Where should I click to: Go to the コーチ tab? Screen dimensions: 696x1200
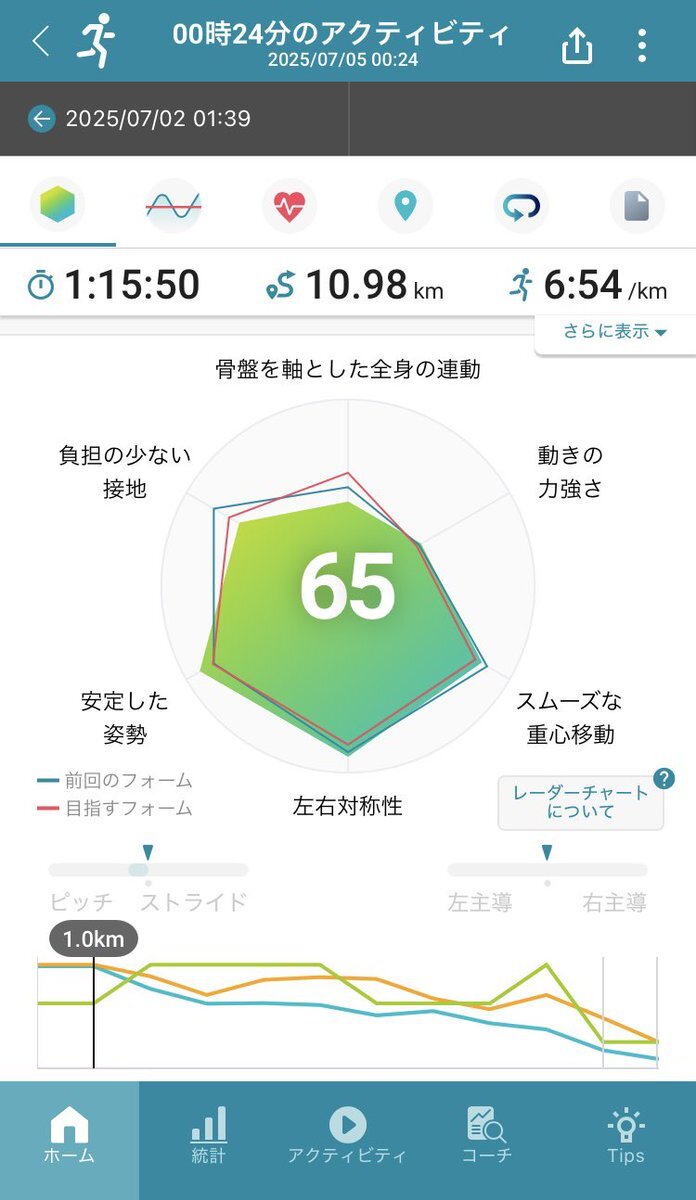coord(486,1137)
